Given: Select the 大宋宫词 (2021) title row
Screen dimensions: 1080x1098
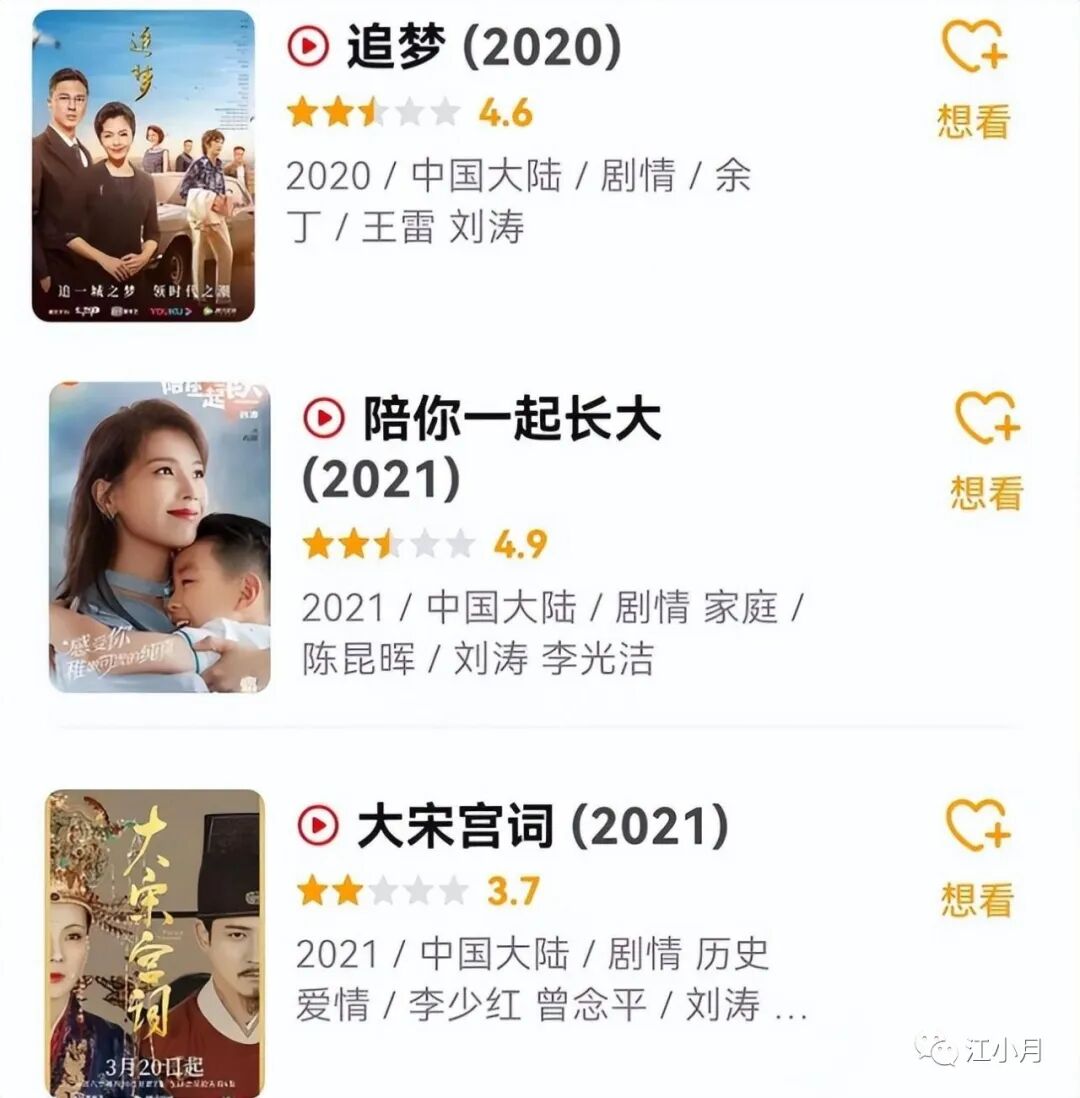Looking at the screenshot, I should pos(542,828).
